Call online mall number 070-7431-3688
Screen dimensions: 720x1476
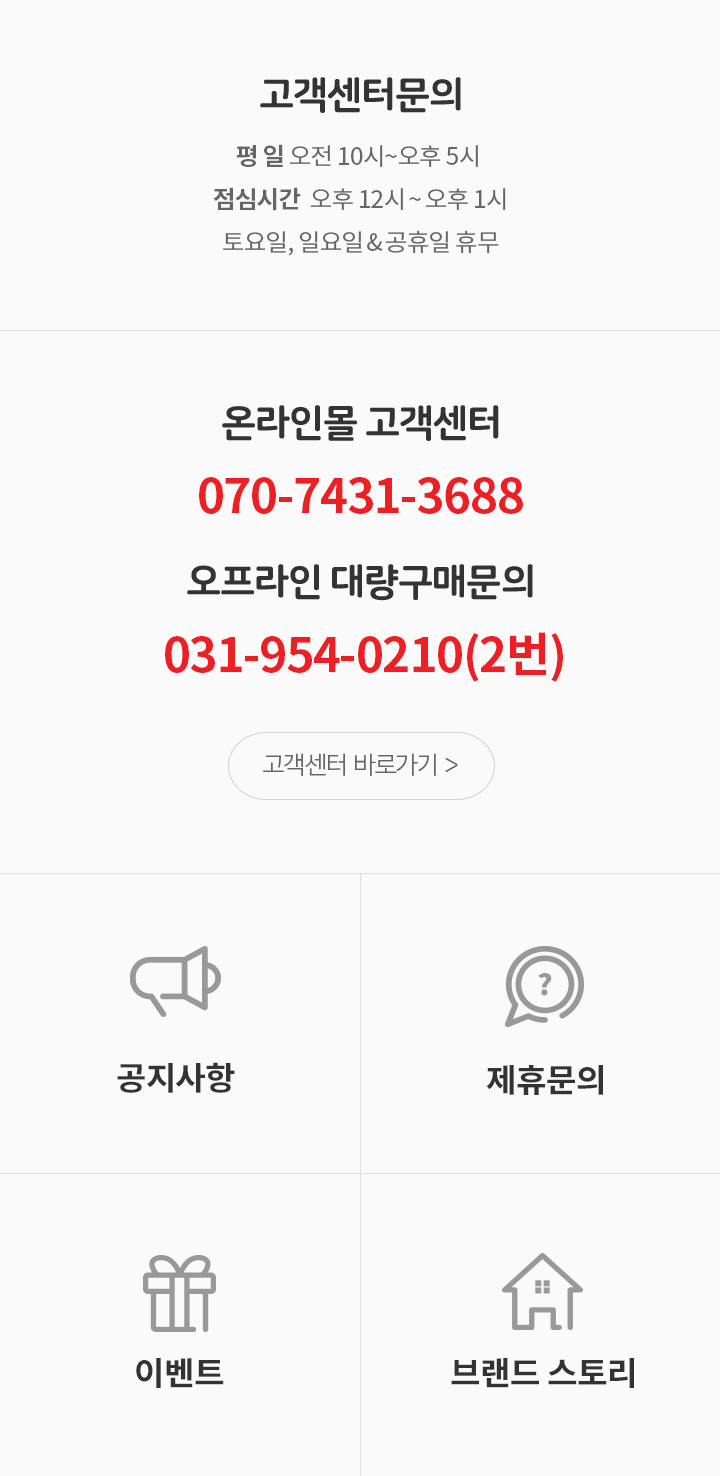(x=361, y=496)
